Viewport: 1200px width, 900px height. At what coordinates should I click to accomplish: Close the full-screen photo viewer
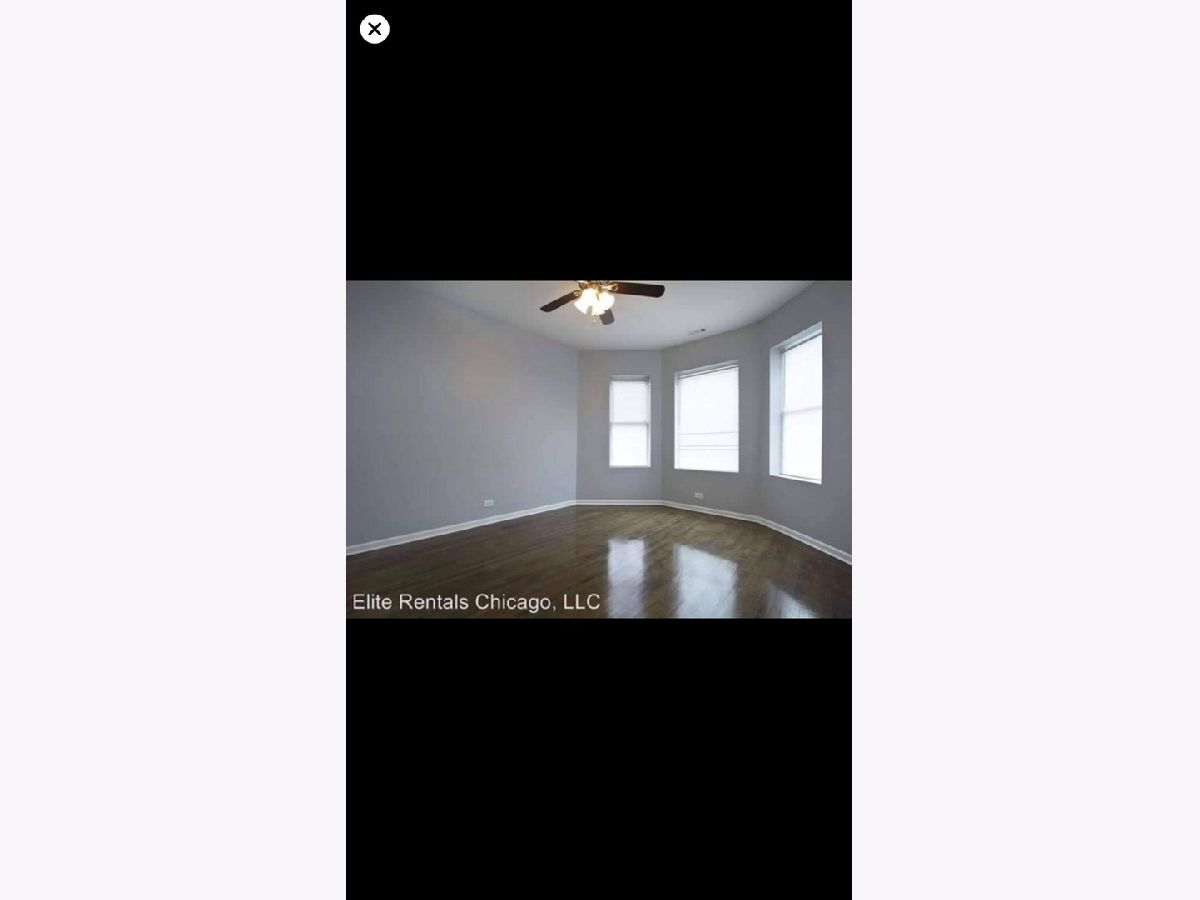tap(375, 29)
